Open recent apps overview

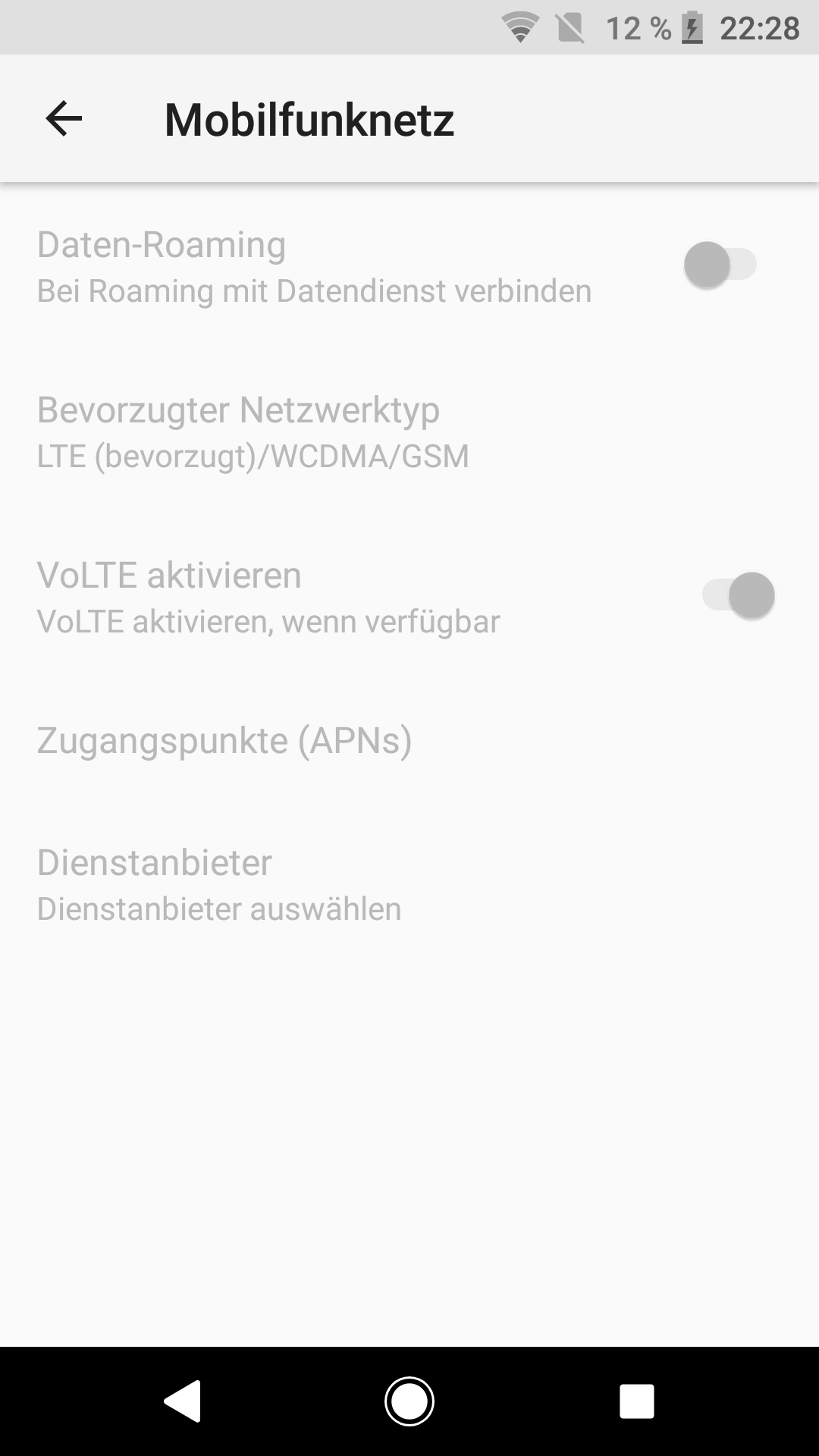tap(636, 1401)
